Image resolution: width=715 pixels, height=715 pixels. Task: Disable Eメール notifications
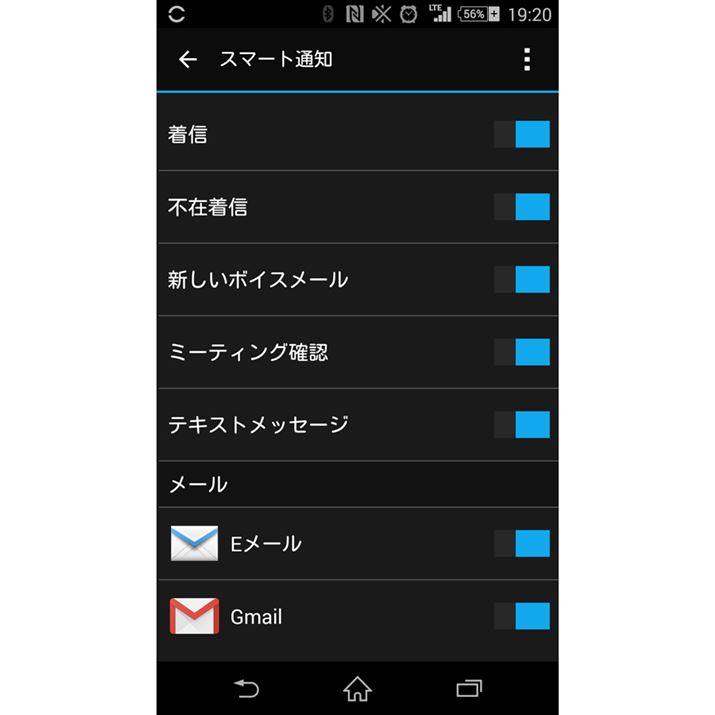pyautogui.click(x=522, y=544)
